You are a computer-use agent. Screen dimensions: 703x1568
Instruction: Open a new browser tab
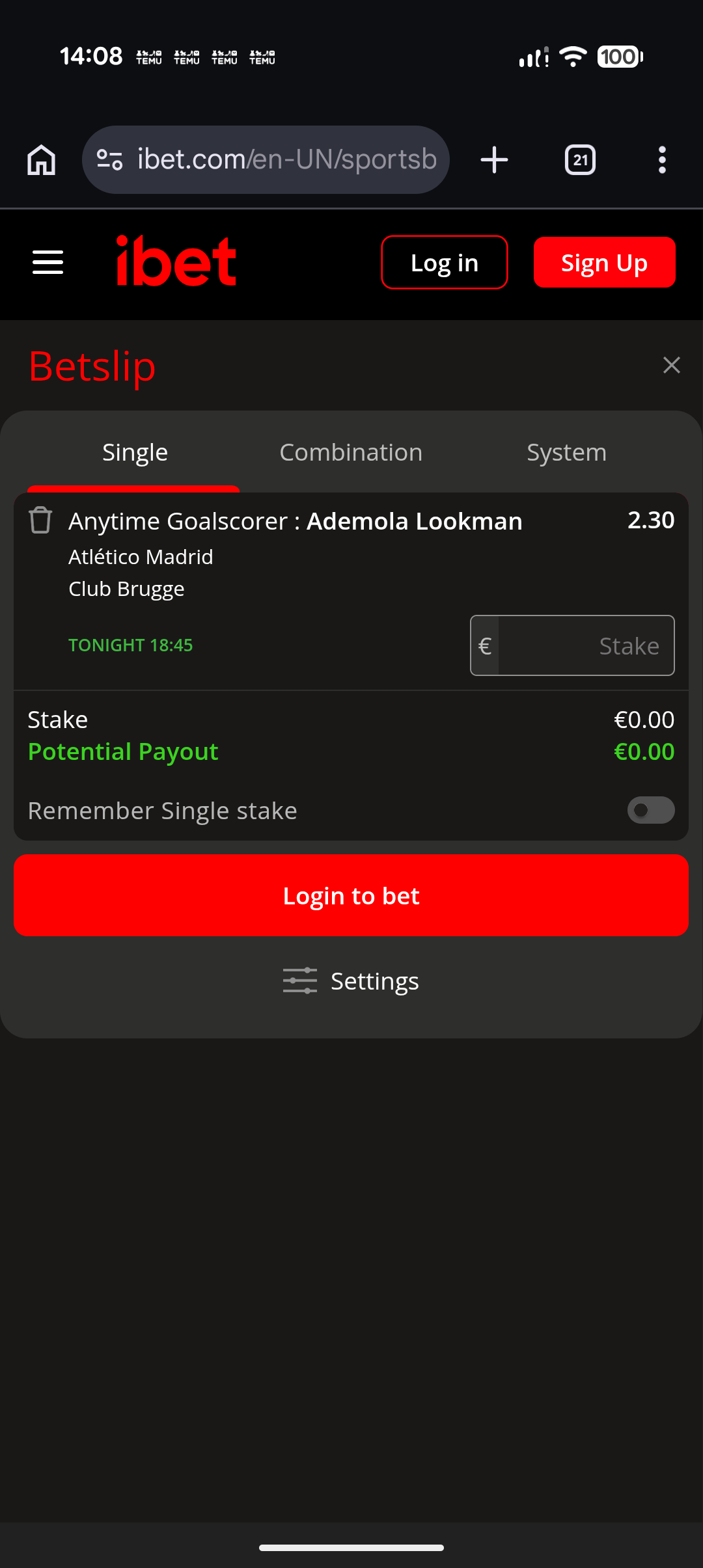tap(495, 160)
